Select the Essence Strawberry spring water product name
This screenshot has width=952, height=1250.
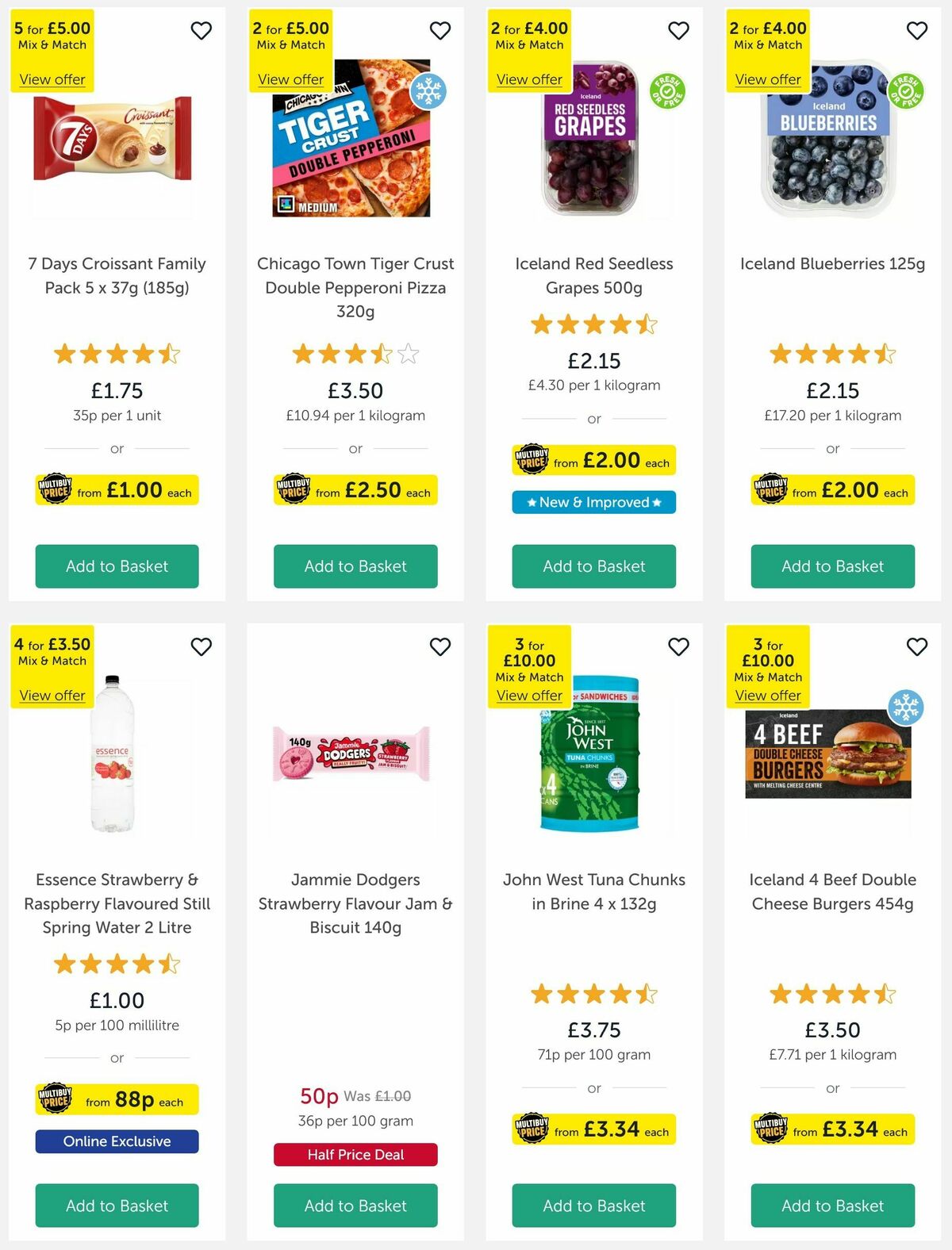117,903
